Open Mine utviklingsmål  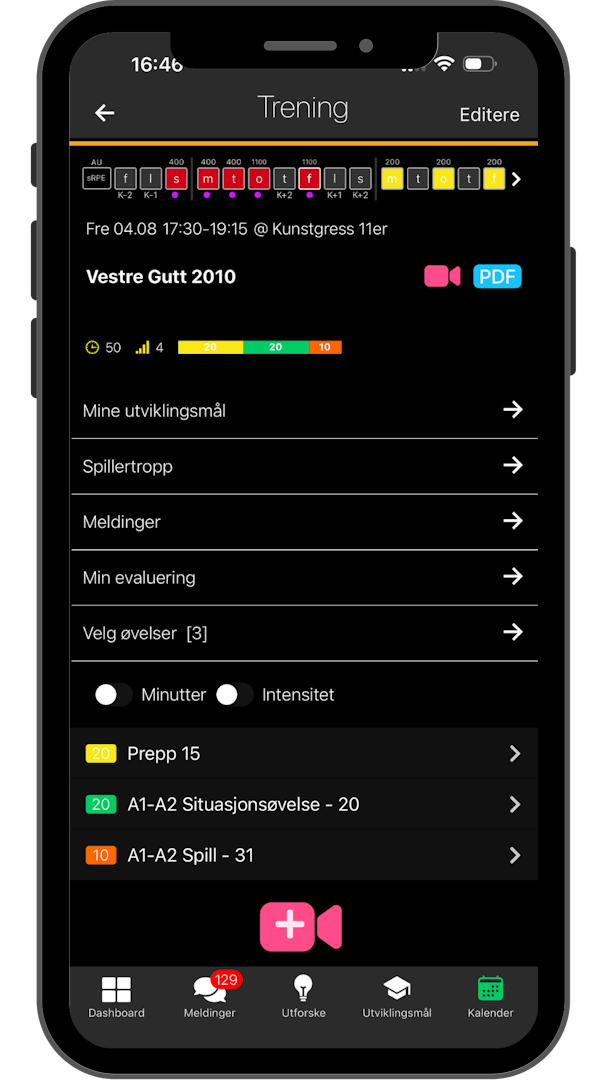(x=303, y=410)
